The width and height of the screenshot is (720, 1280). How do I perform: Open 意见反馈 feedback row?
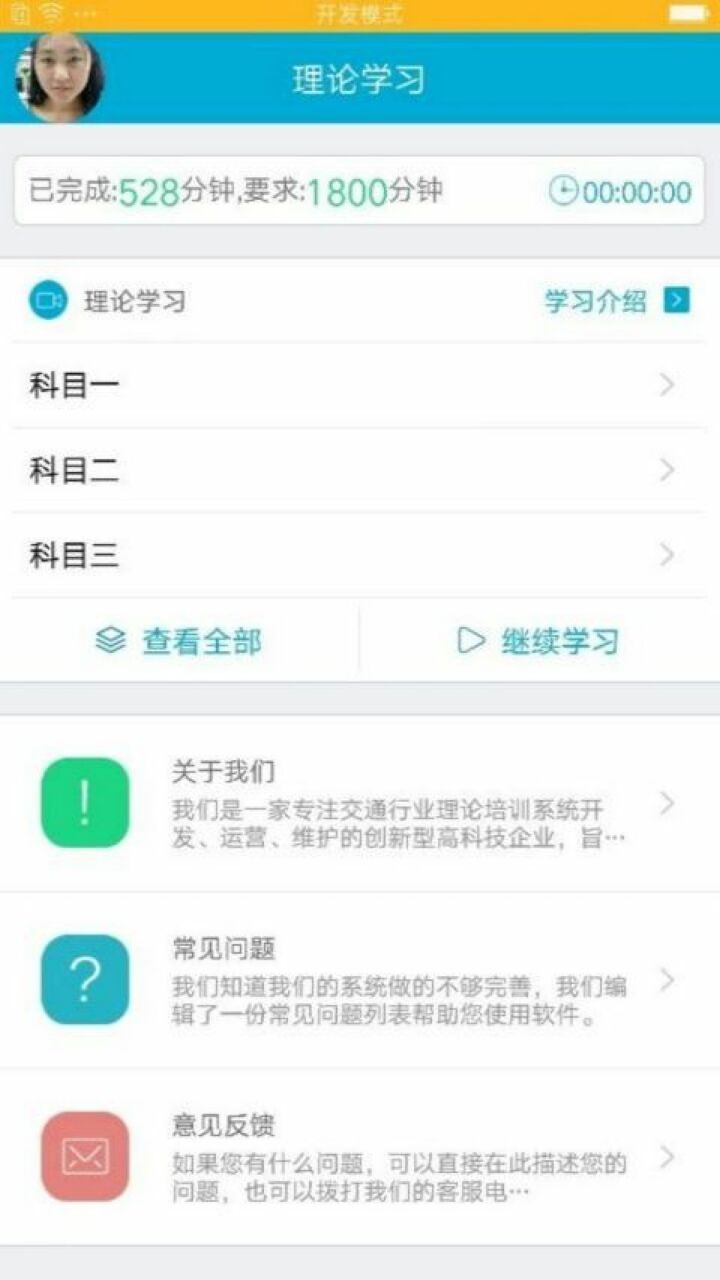(x=360, y=1157)
